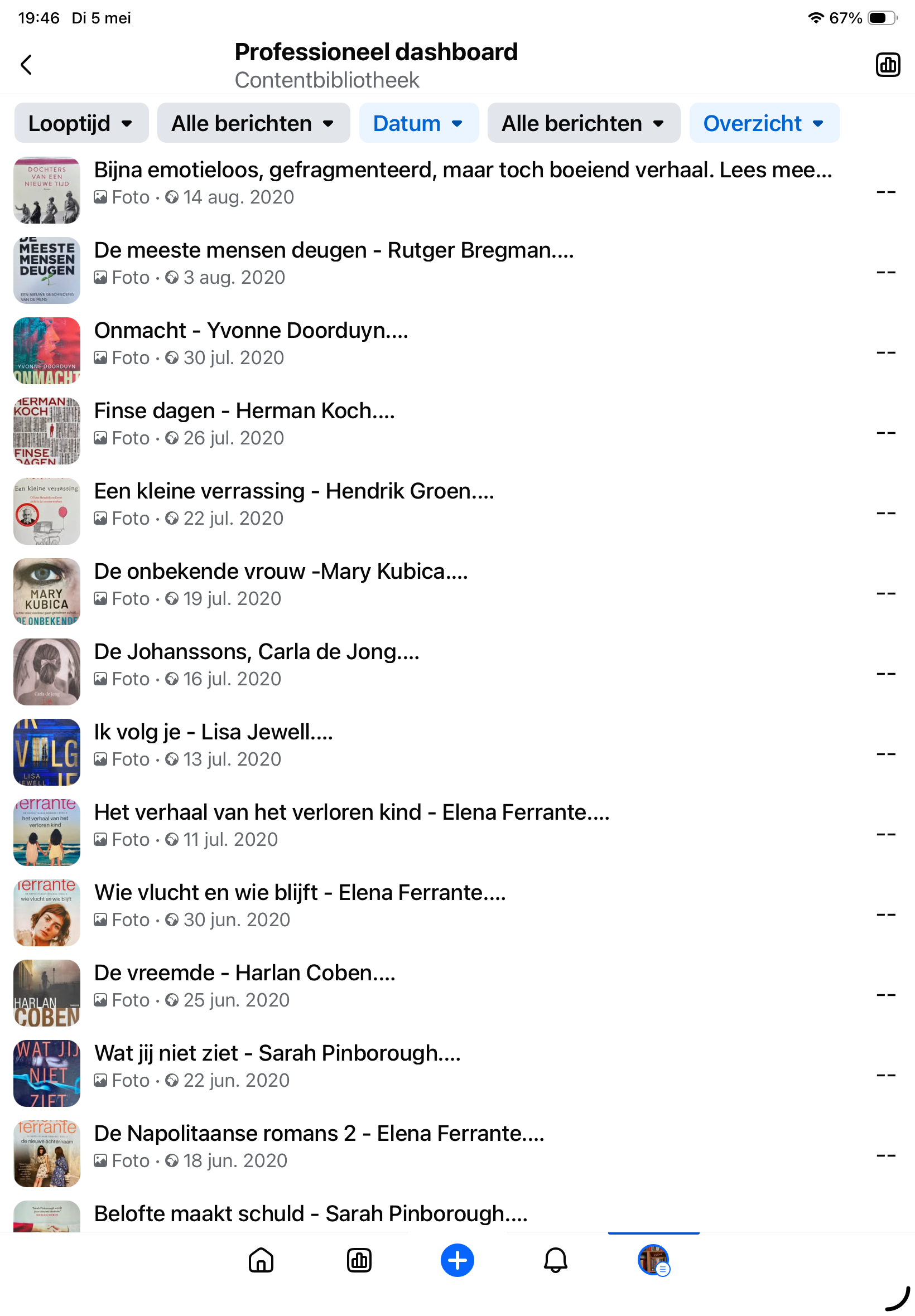The image size is (915, 1316).
Task: Go back using the top-left arrow
Action: [26, 65]
